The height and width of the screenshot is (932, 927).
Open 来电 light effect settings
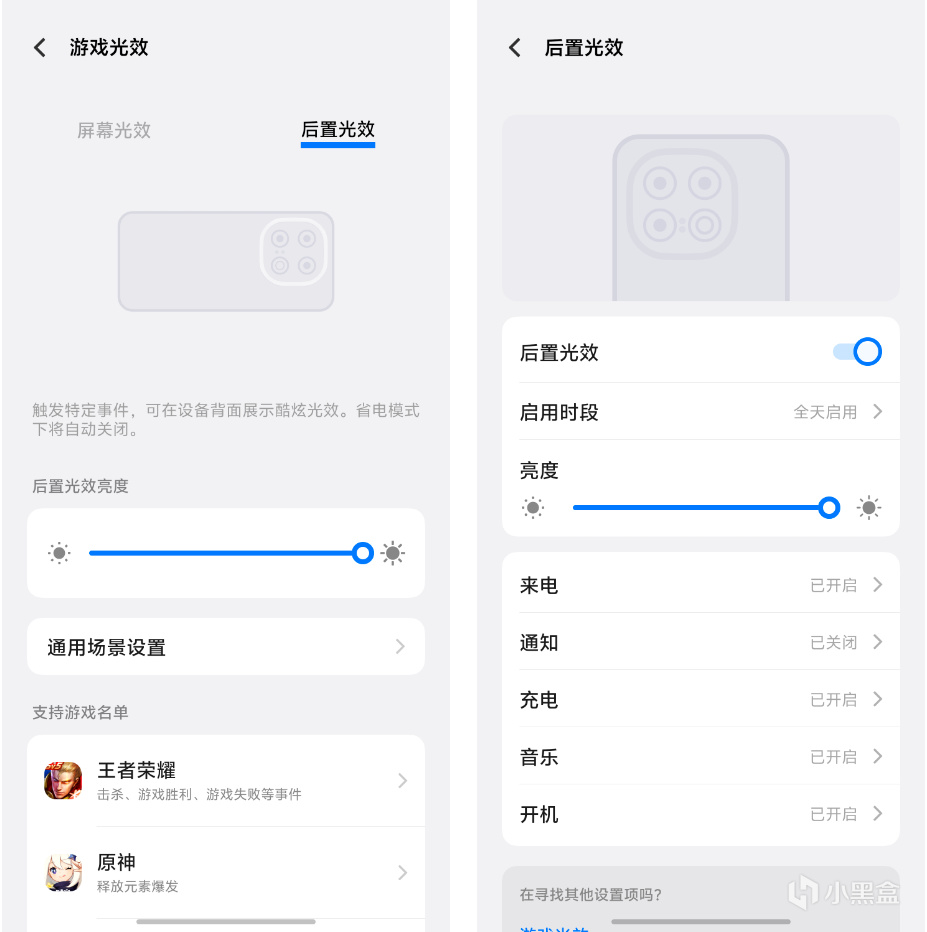coord(700,585)
